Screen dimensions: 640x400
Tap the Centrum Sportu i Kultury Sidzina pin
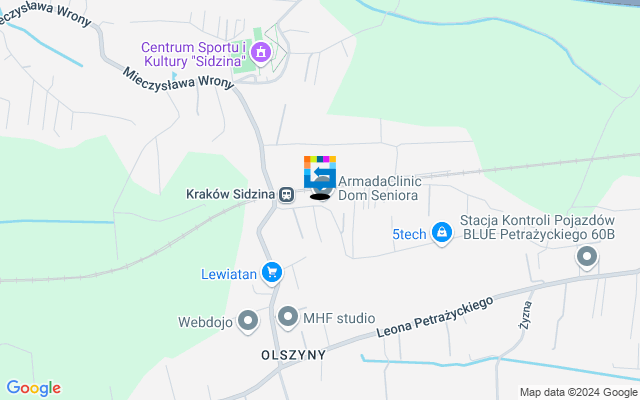[261, 52]
